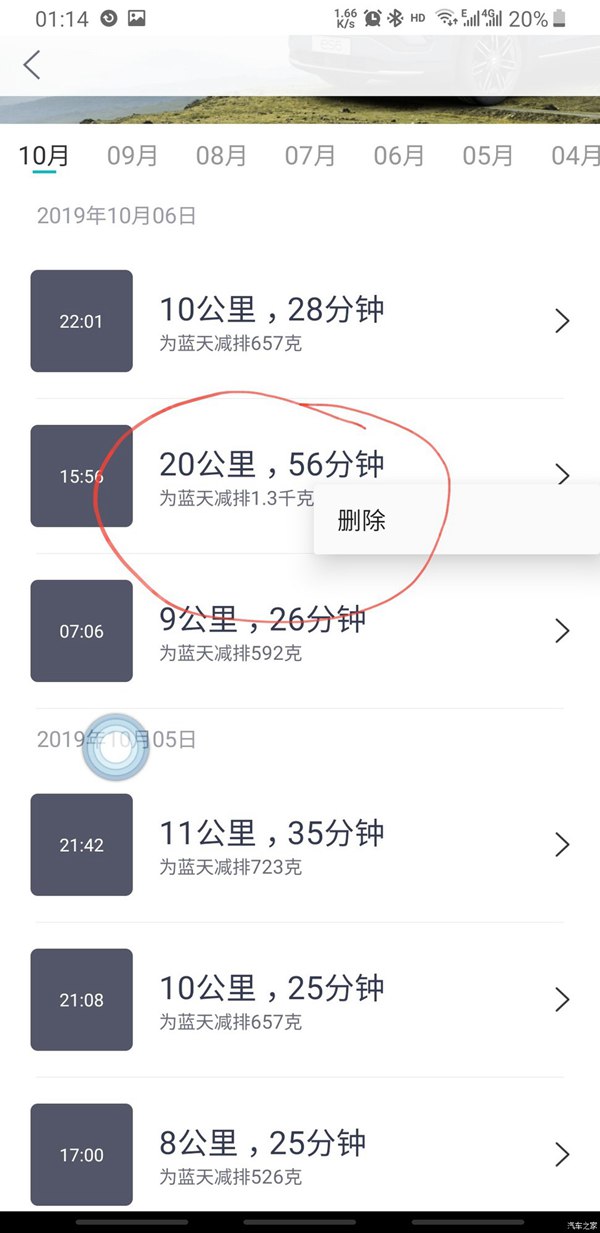This screenshot has width=600, height=1233.
Task: Switch to the 09月 tab
Action: (132, 155)
